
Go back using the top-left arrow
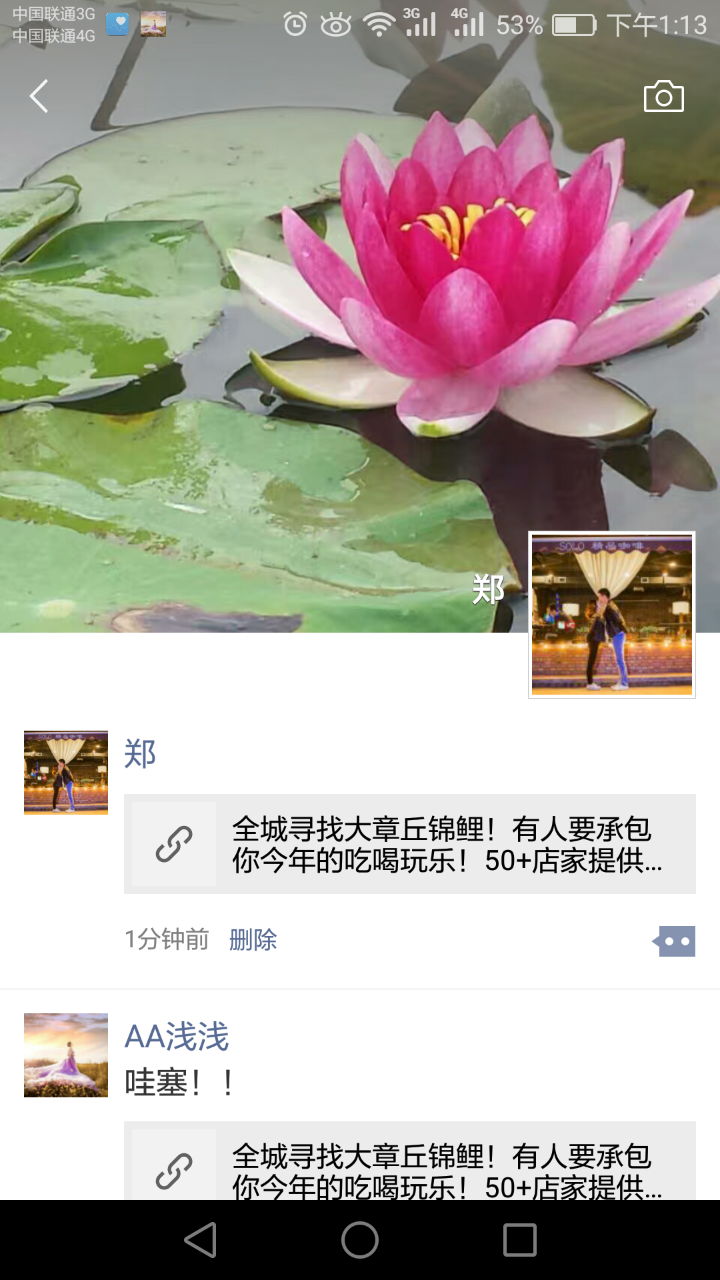(x=39, y=97)
